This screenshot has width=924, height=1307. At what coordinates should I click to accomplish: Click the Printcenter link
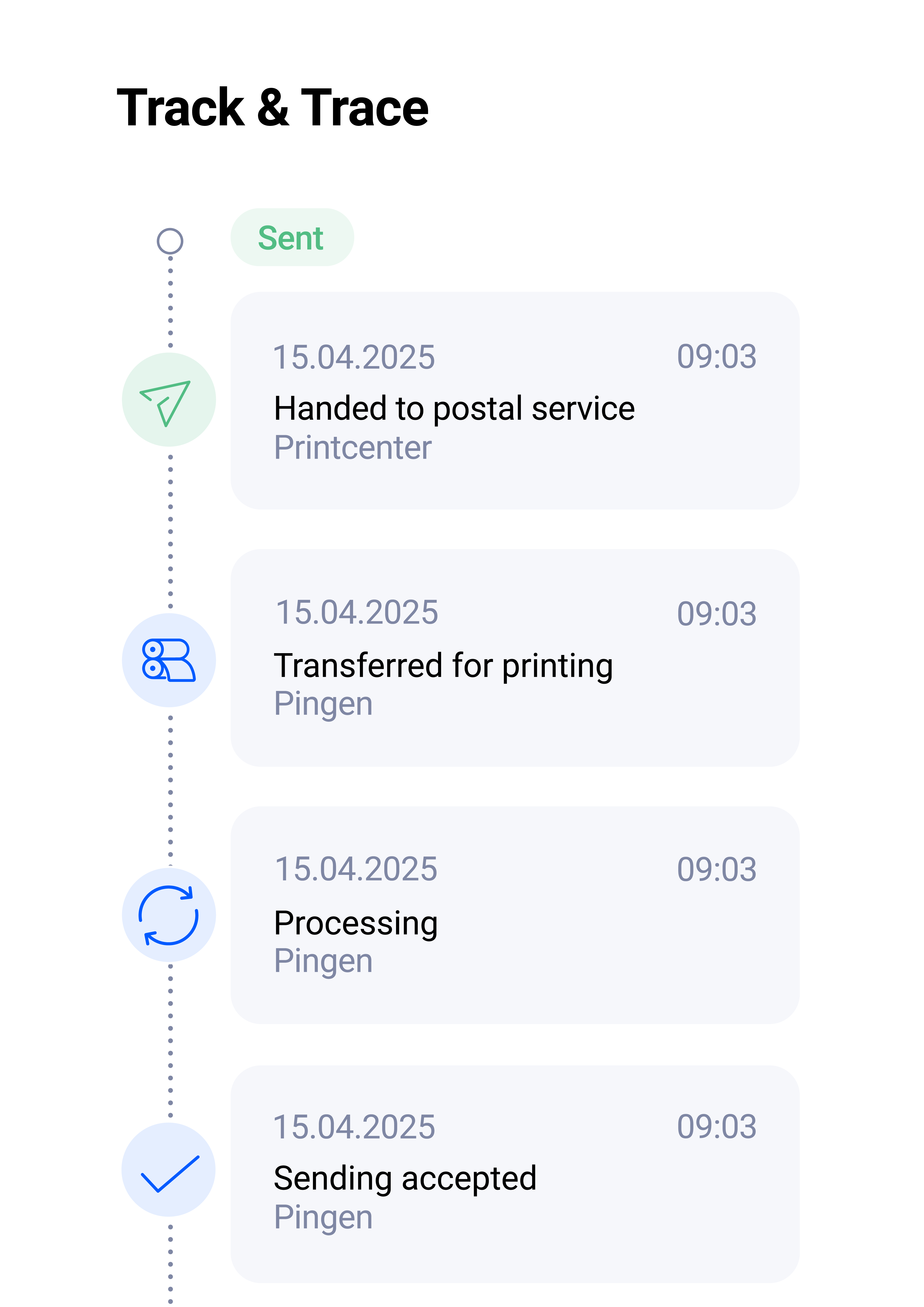[x=353, y=447]
